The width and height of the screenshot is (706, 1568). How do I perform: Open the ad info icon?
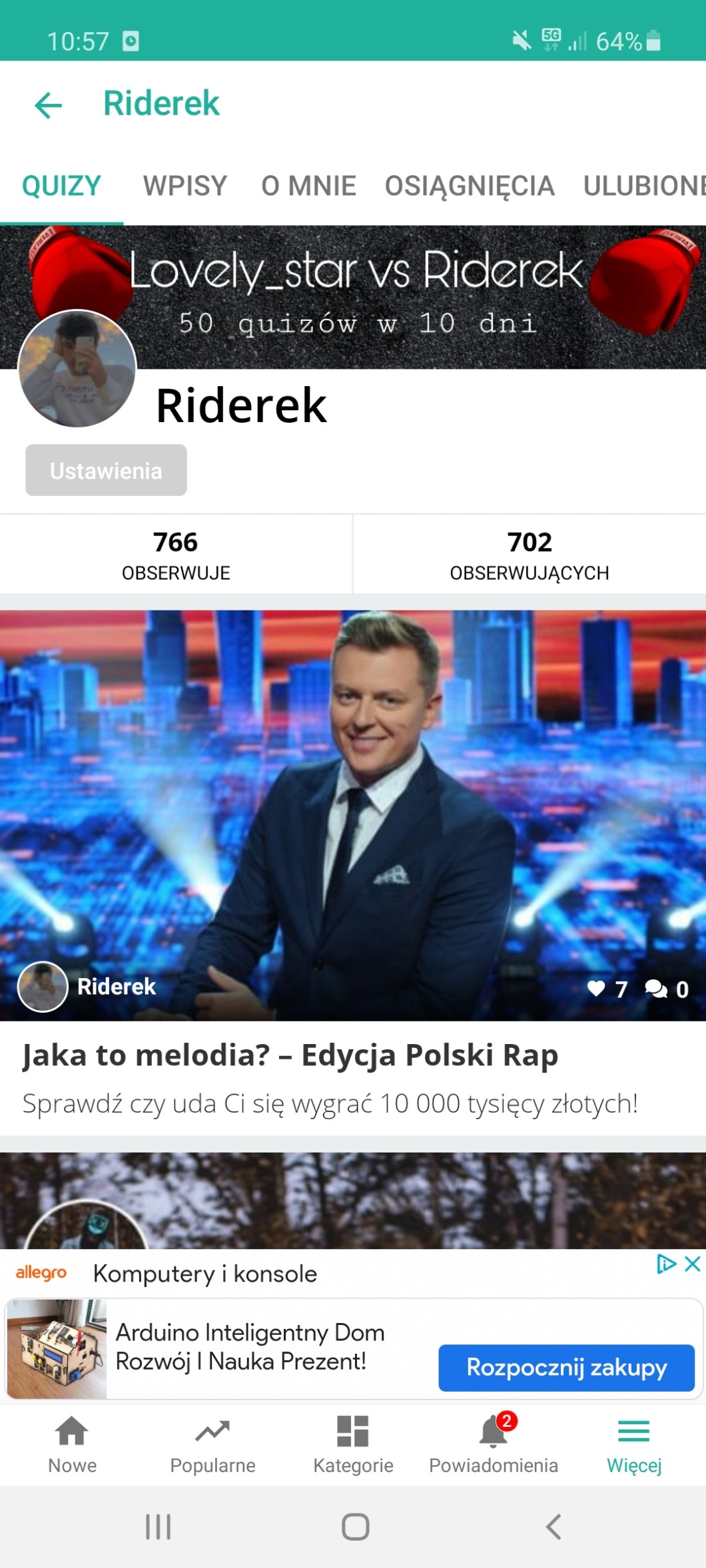click(666, 1264)
